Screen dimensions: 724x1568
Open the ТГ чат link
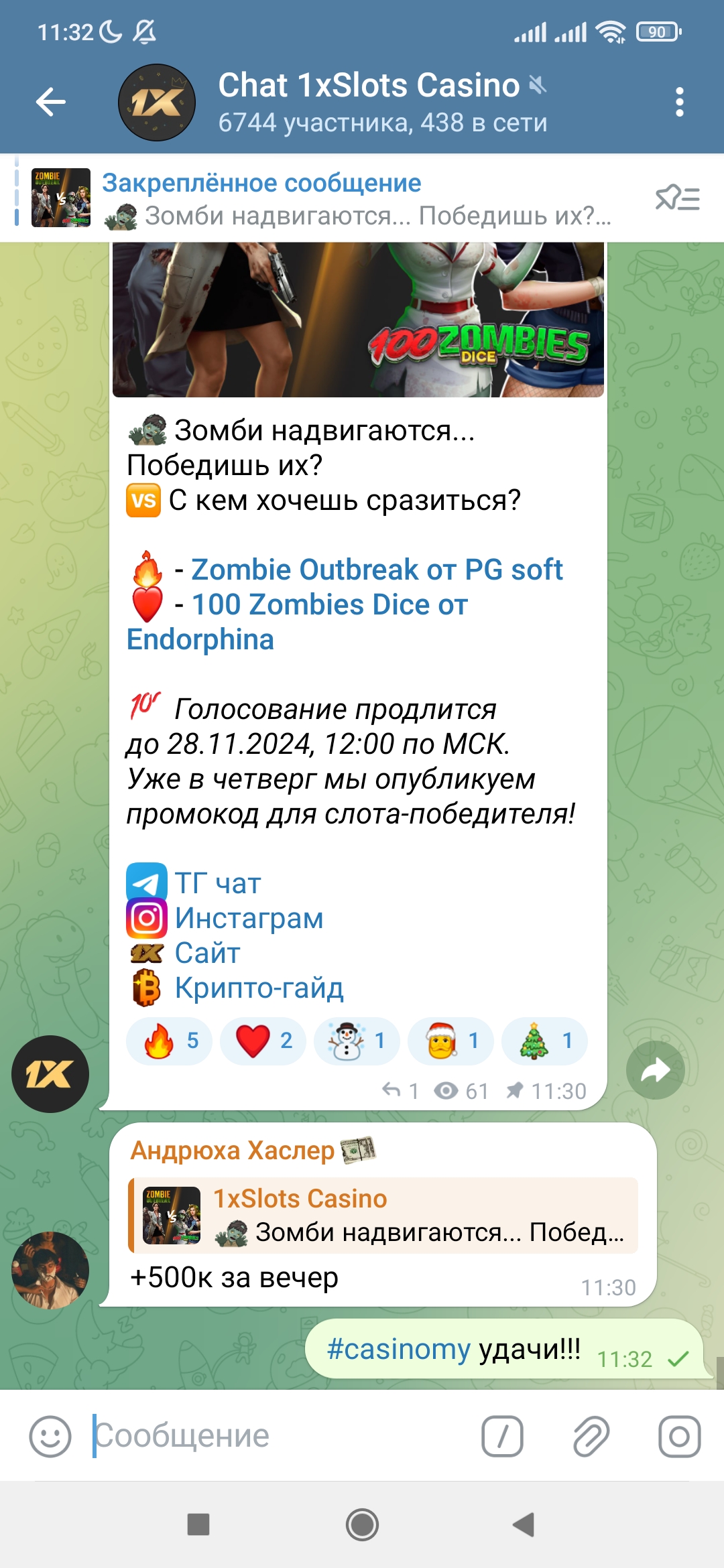[x=217, y=883]
